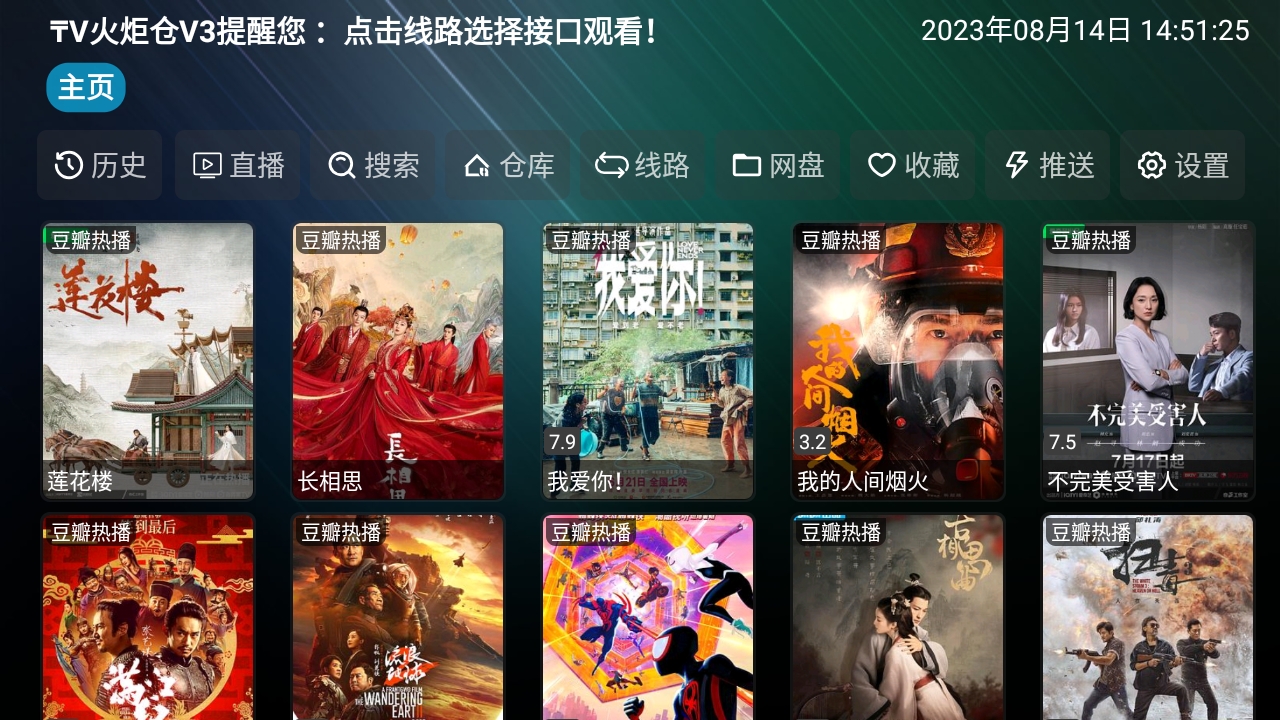Open 网盘 cloud drive
This screenshot has height=720, width=1280.
point(778,165)
